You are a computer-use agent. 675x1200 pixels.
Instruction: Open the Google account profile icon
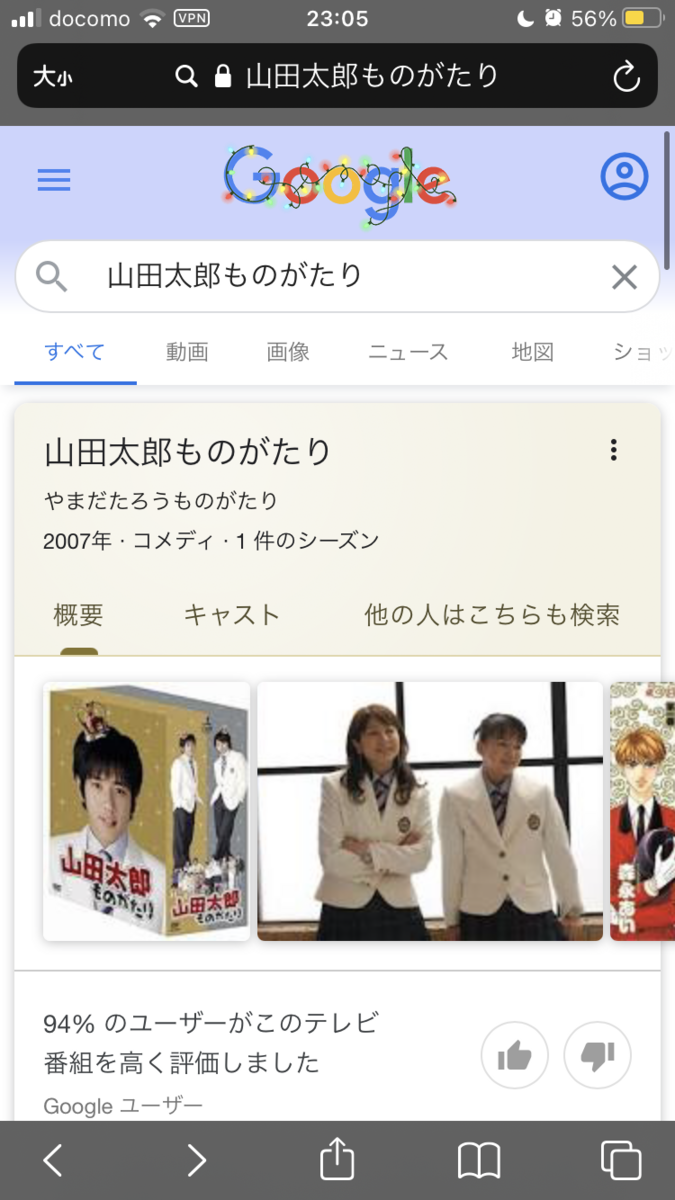(x=624, y=177)
